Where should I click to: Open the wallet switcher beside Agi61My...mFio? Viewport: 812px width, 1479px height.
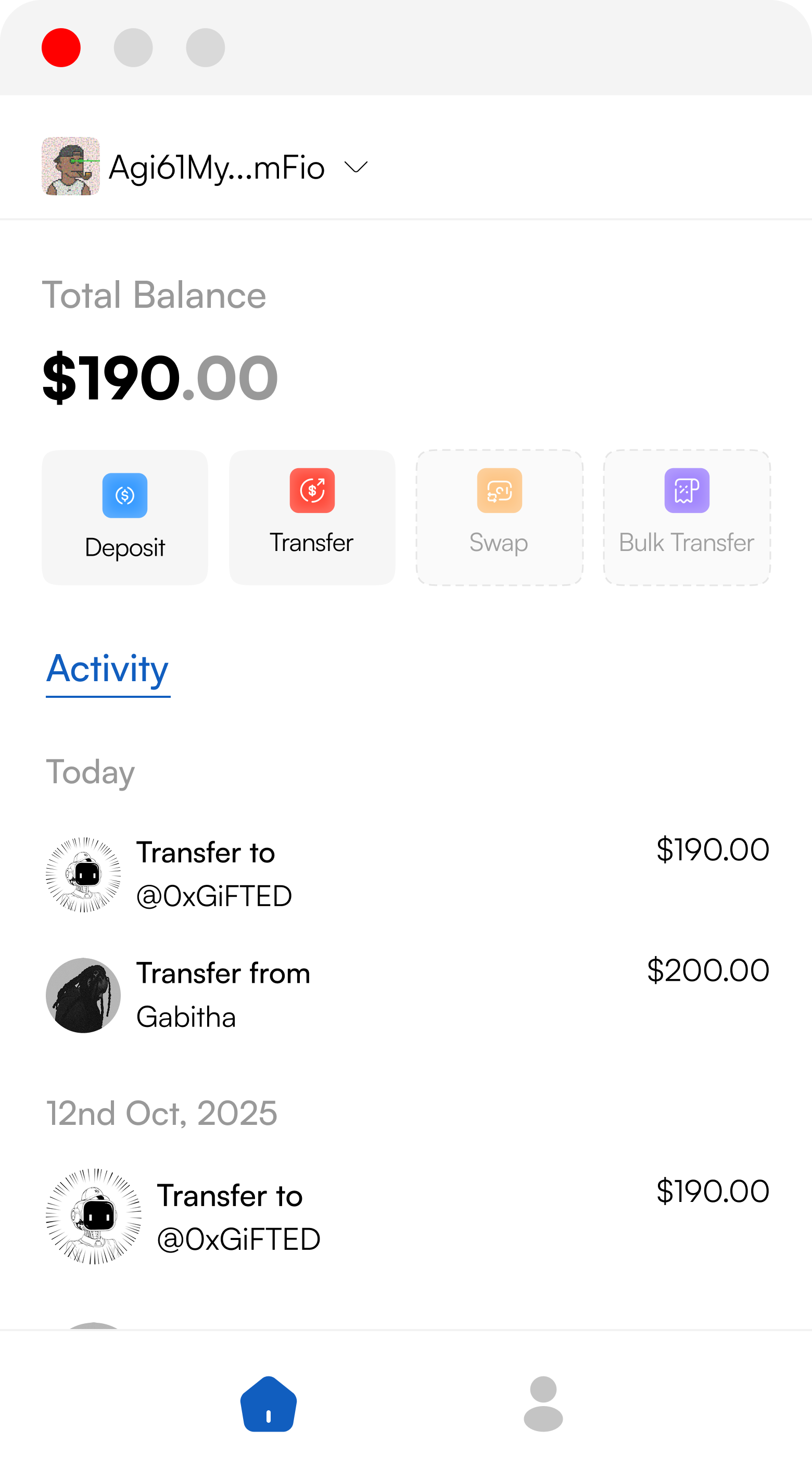(x=356, y=168)
